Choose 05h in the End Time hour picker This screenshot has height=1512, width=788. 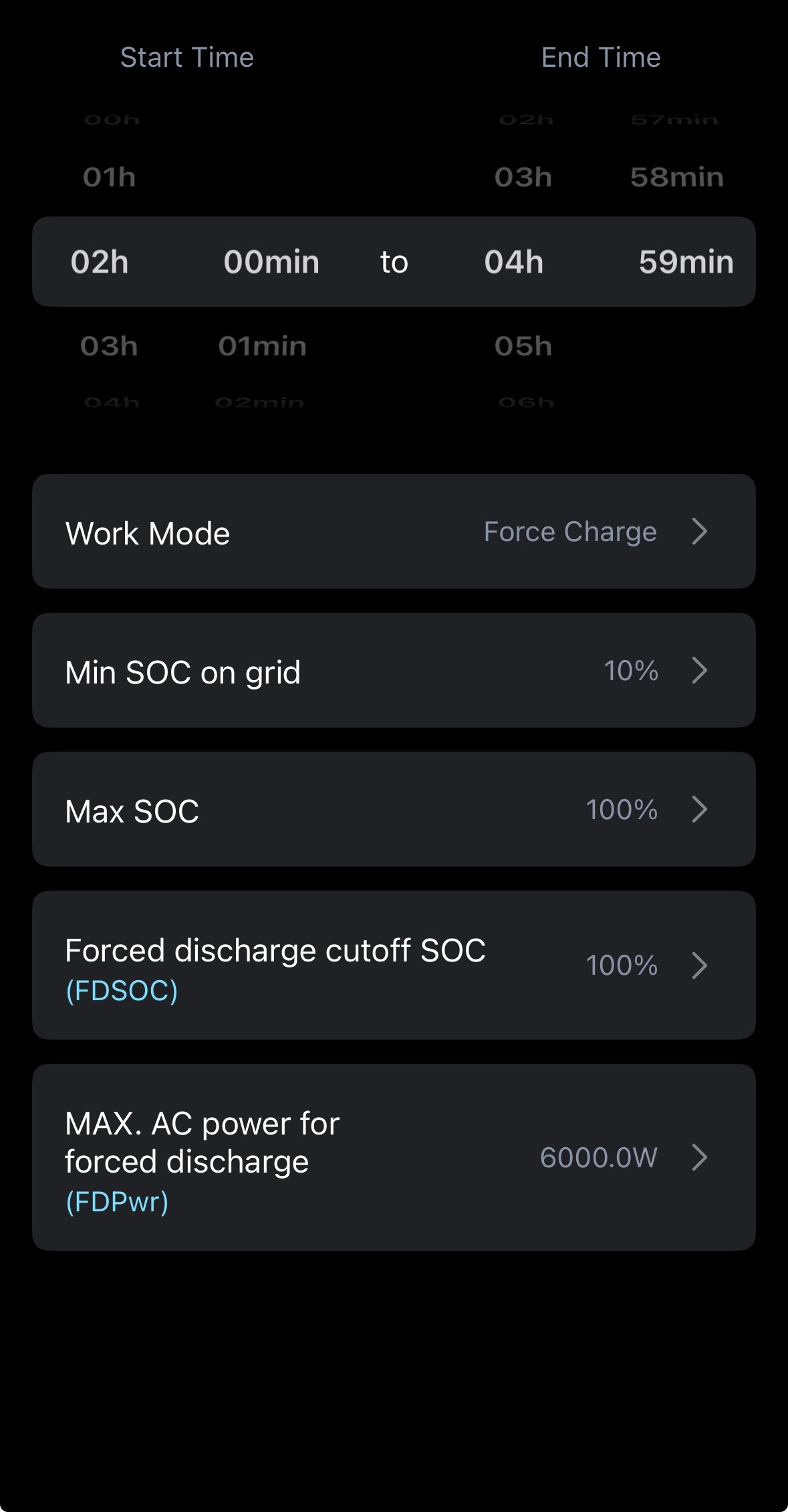click(x=523, y=347)
